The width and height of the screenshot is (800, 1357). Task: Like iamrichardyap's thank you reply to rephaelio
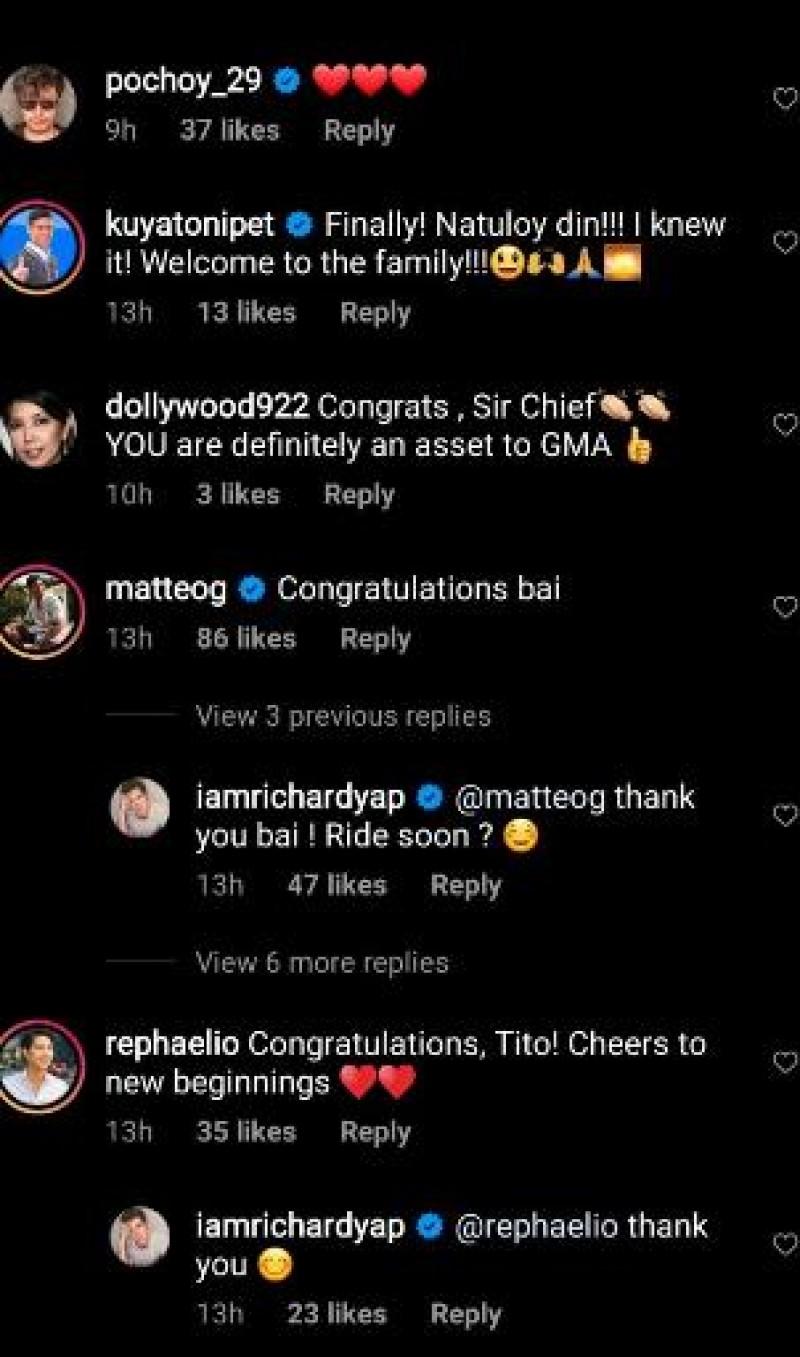786,1244
